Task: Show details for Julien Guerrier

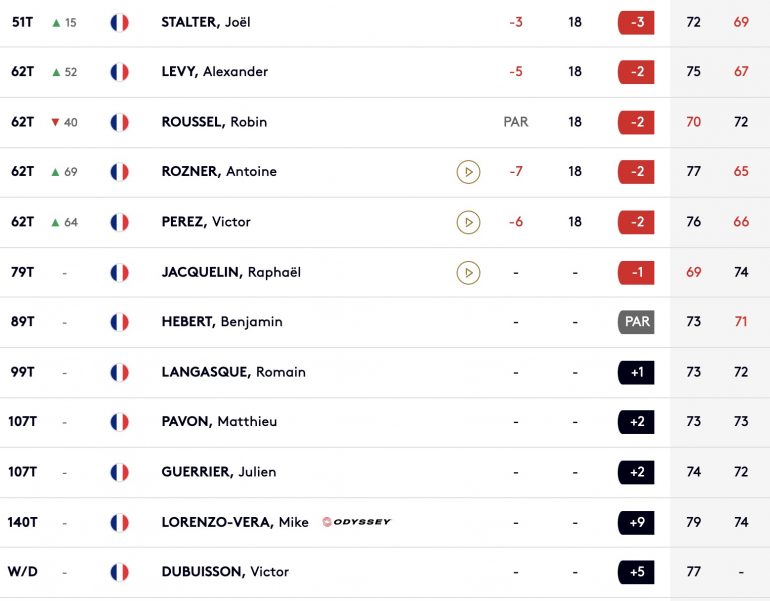Action: coord(218,472)
